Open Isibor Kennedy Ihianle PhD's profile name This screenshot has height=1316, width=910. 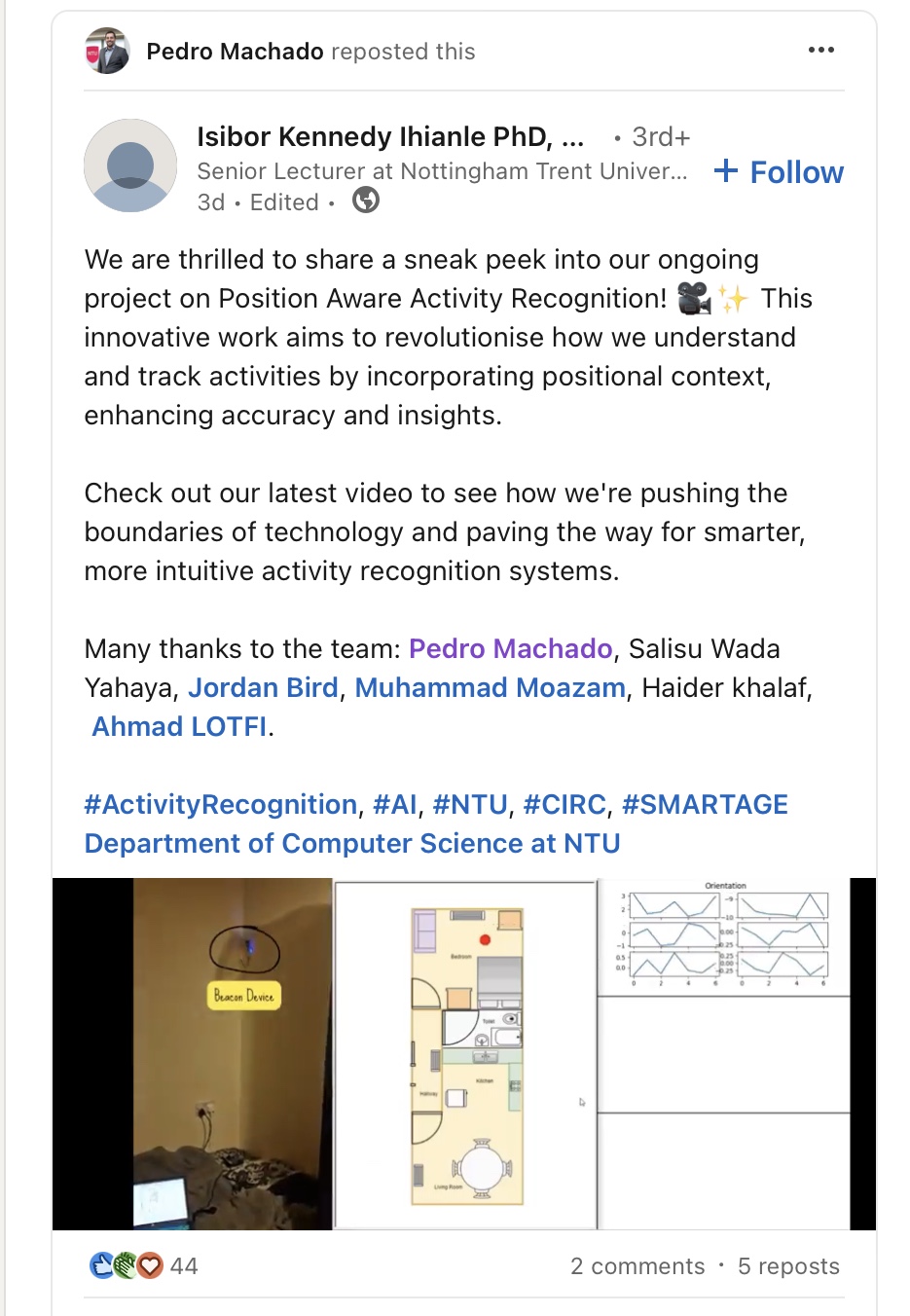point(390,137)
